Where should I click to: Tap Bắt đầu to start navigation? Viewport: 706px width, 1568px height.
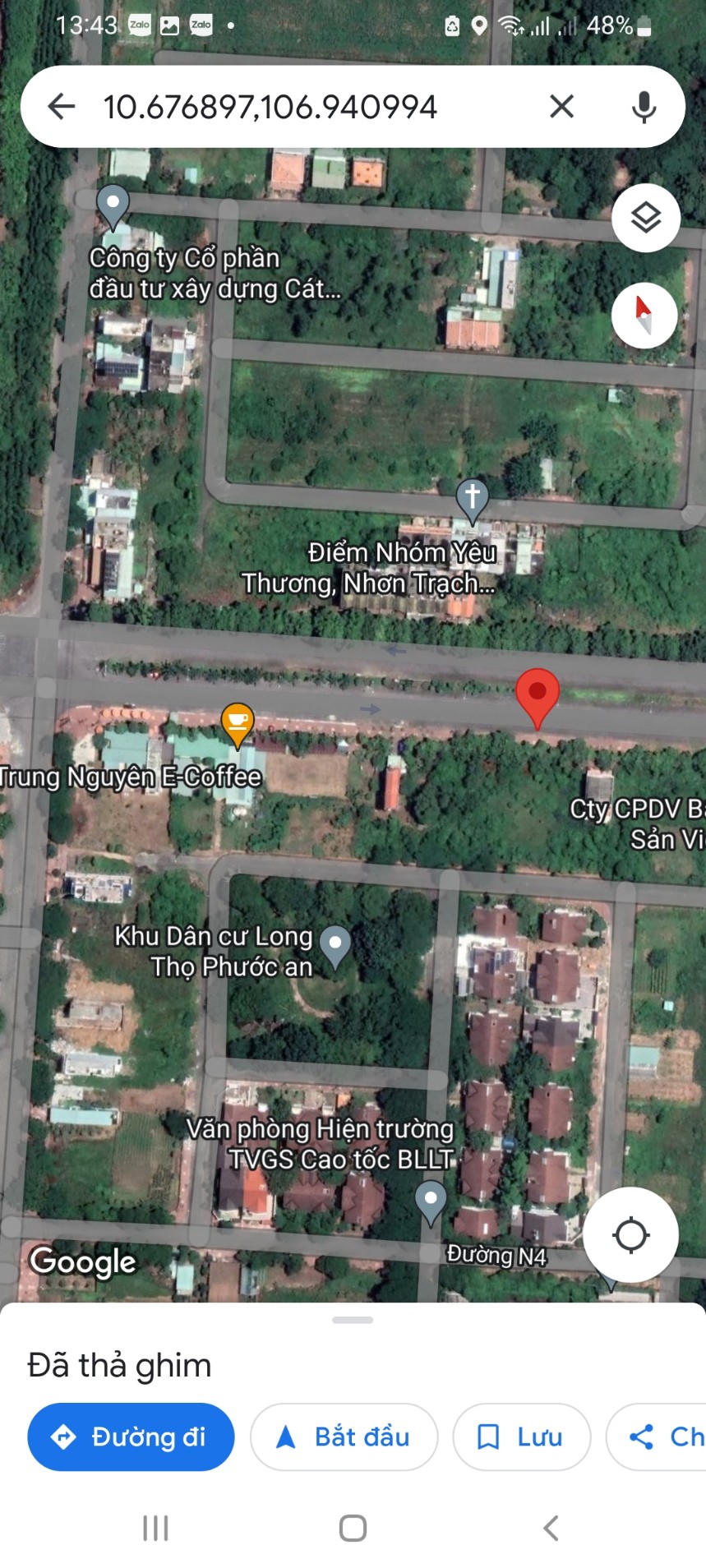pyautogui.click(x=344, y=1437)
